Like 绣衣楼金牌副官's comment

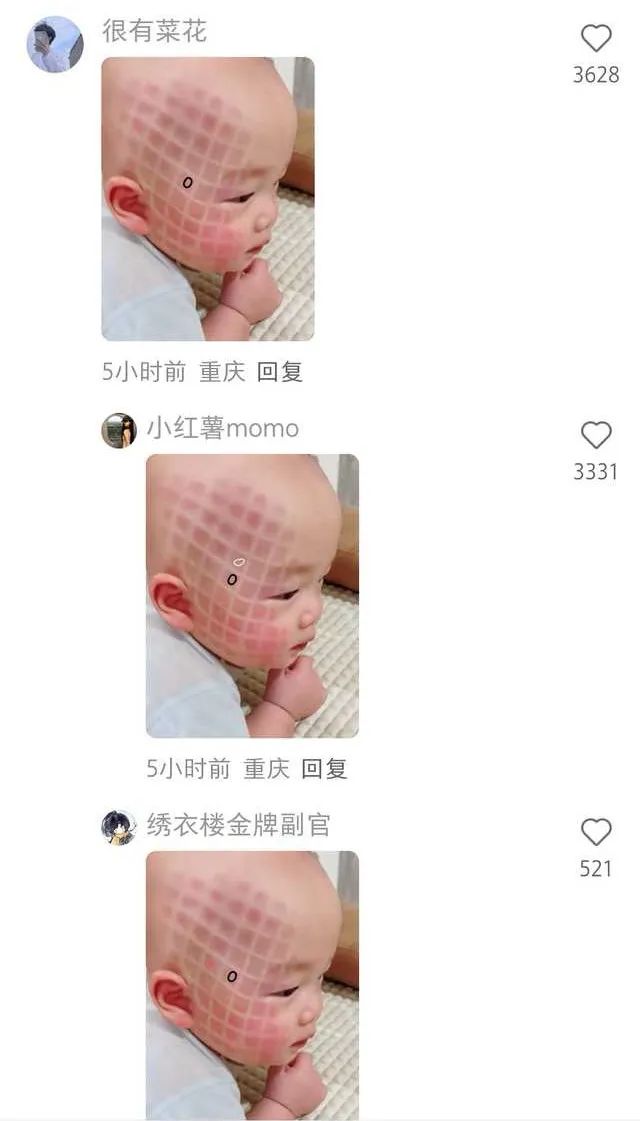[x=596, y=832]
